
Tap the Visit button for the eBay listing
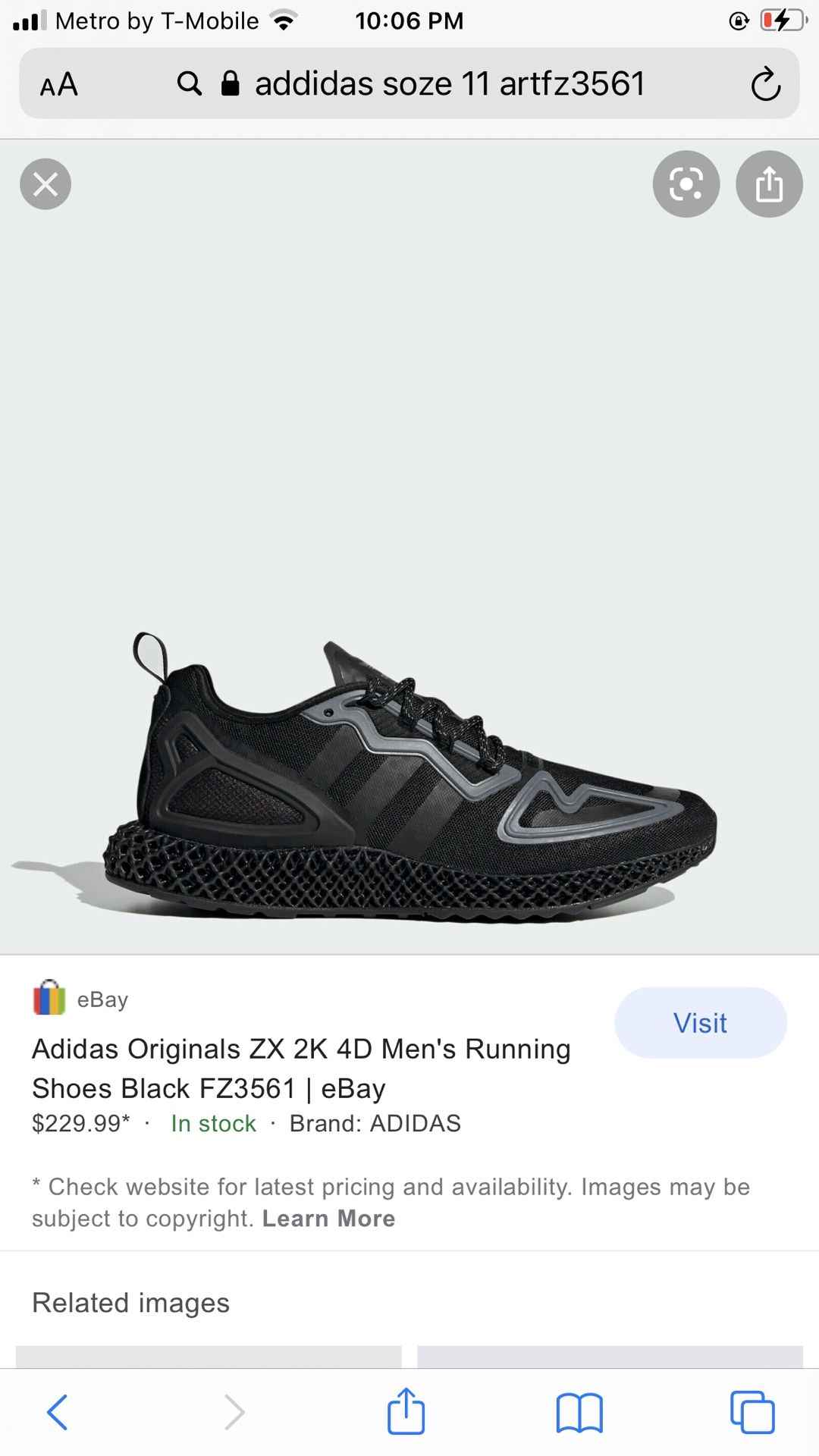(x=699, y=1023)
